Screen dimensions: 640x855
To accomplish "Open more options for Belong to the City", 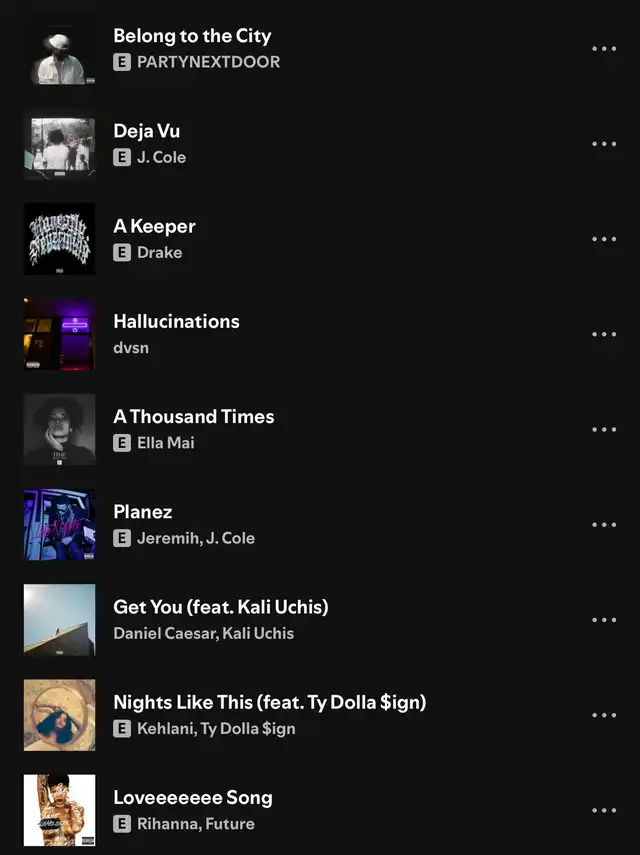I will coord(604,48).
